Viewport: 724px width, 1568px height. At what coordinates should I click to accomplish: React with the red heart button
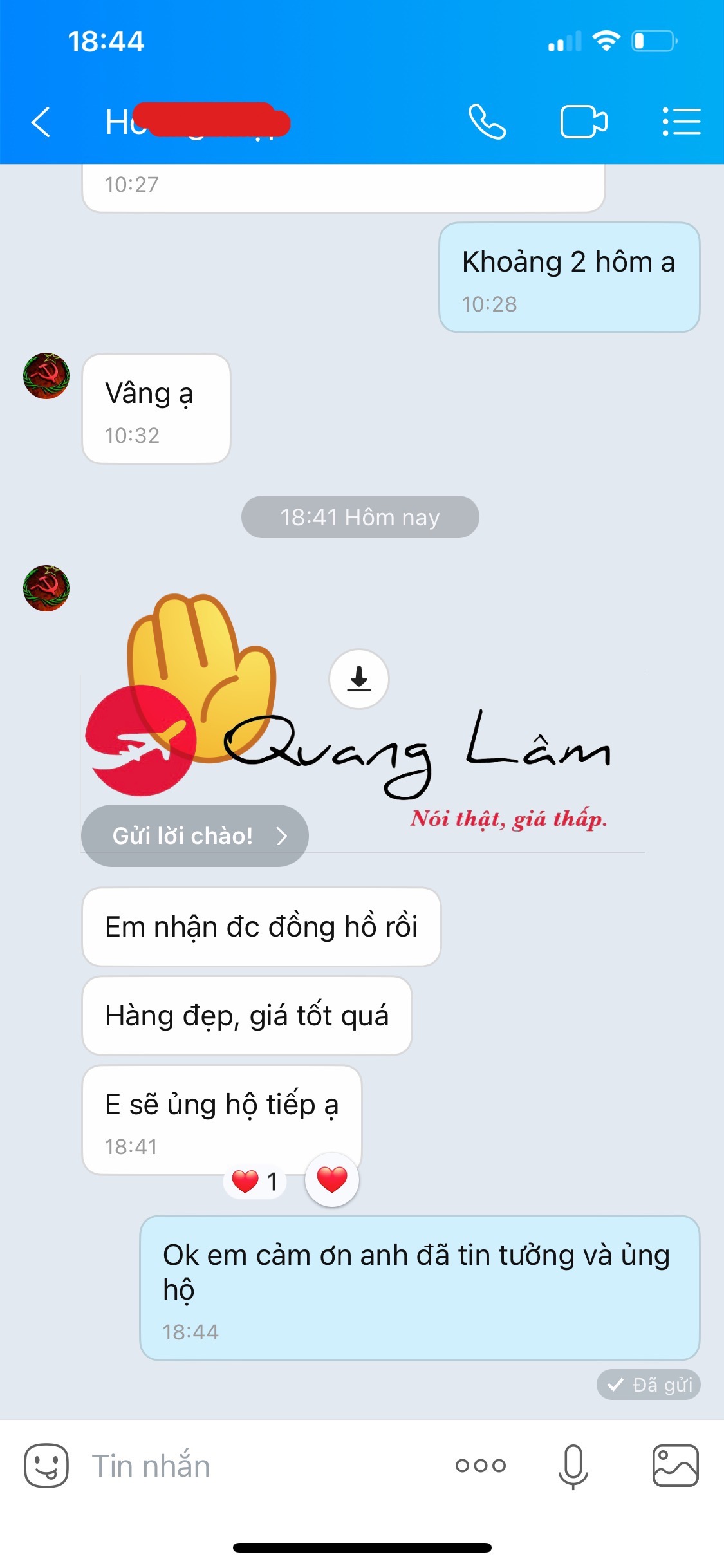pos(332,1180)
